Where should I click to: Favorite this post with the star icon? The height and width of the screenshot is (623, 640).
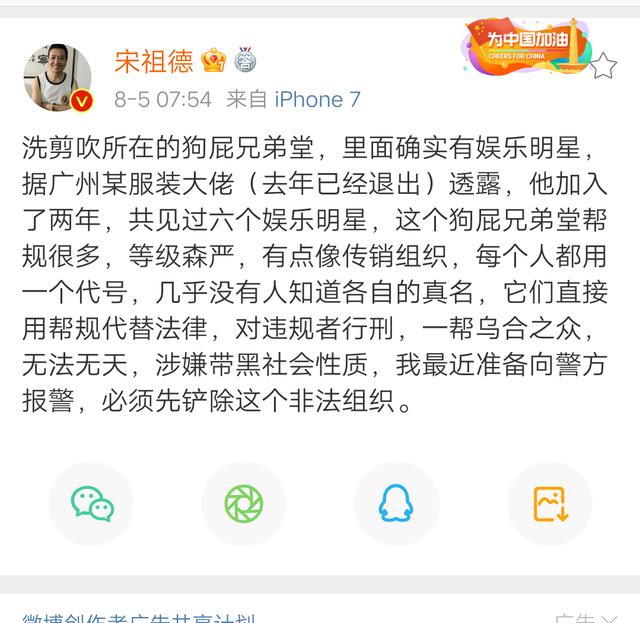point(603,67)
